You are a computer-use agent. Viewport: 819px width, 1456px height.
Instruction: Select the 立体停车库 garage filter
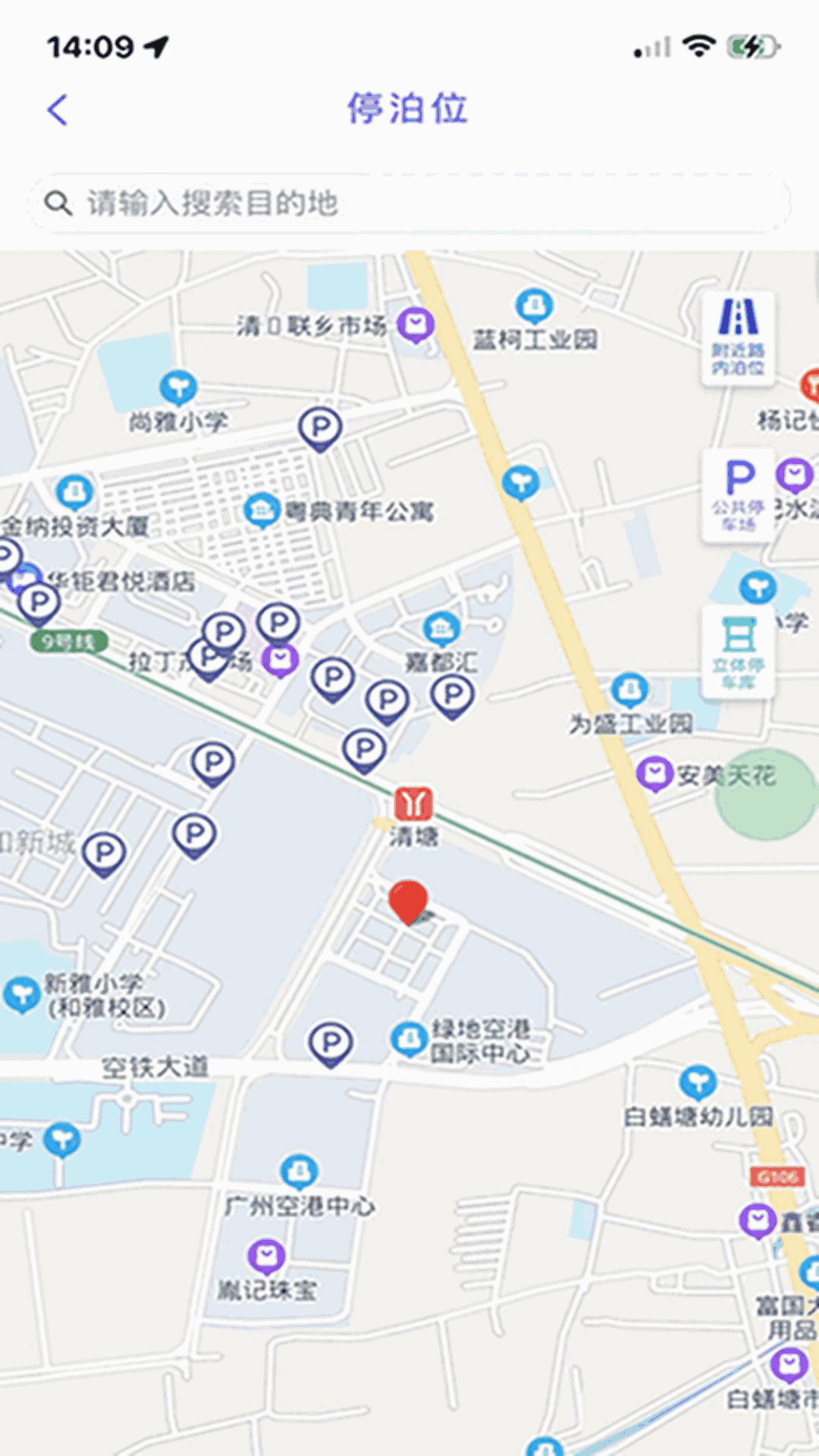pos(738,652)
